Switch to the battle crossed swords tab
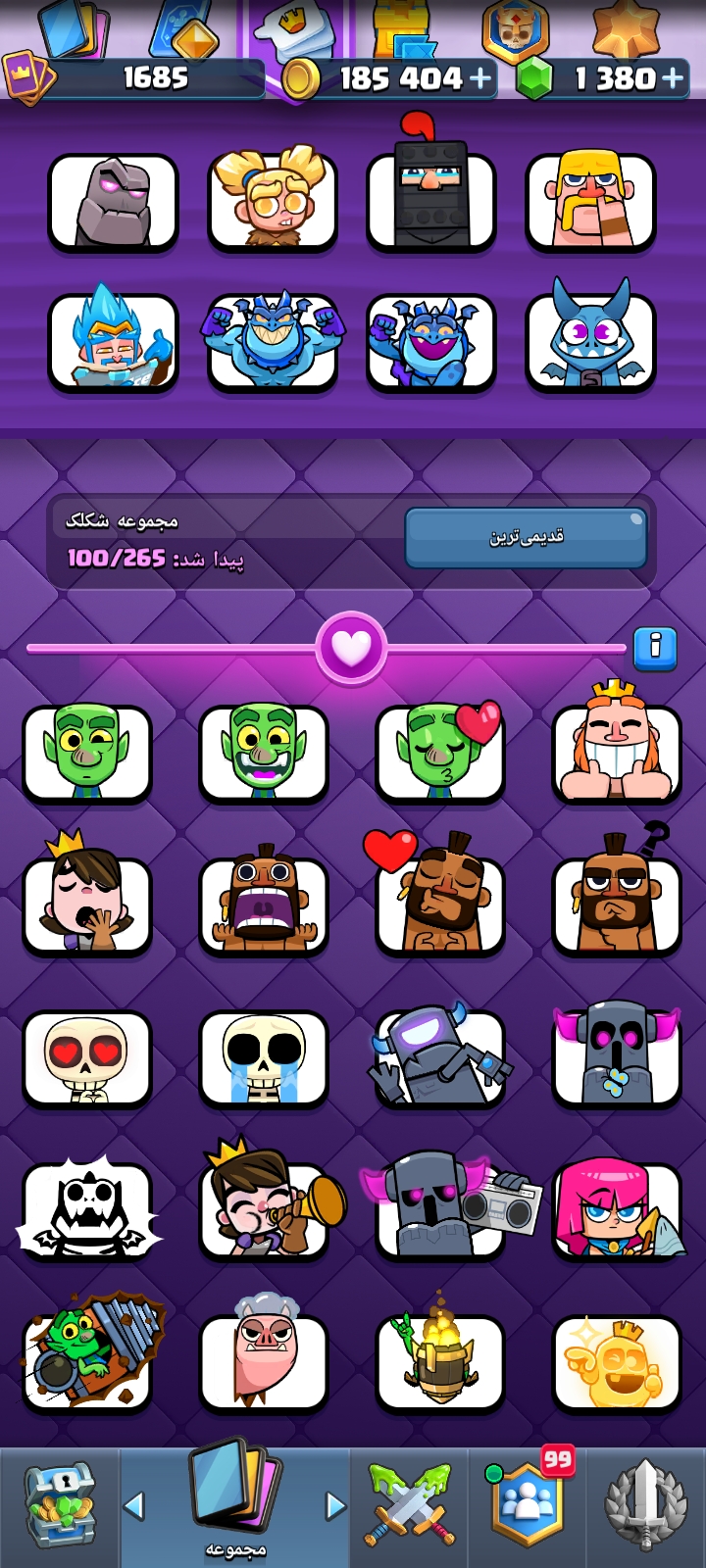706x1568 pixels. click(410, 1504)
